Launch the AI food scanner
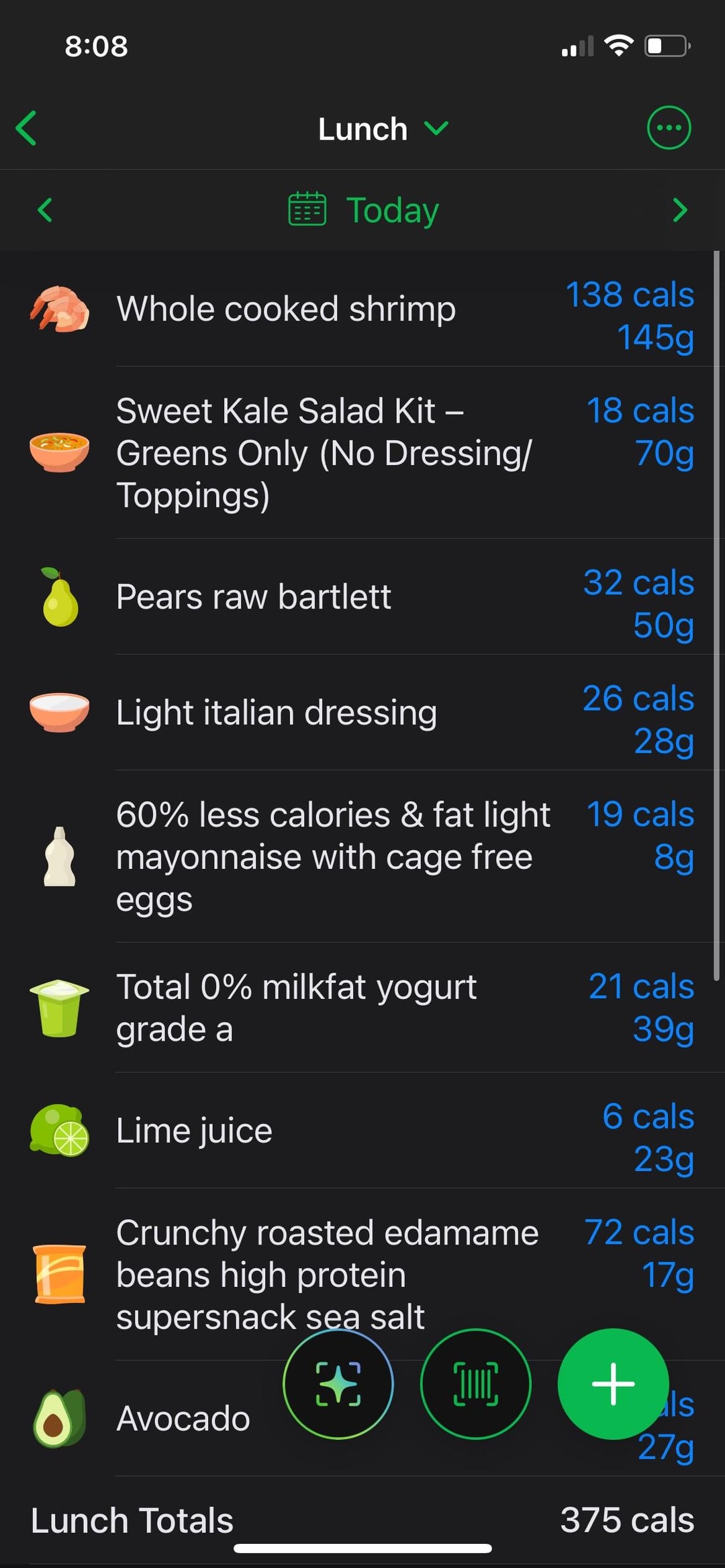 tap(338, 1383)
